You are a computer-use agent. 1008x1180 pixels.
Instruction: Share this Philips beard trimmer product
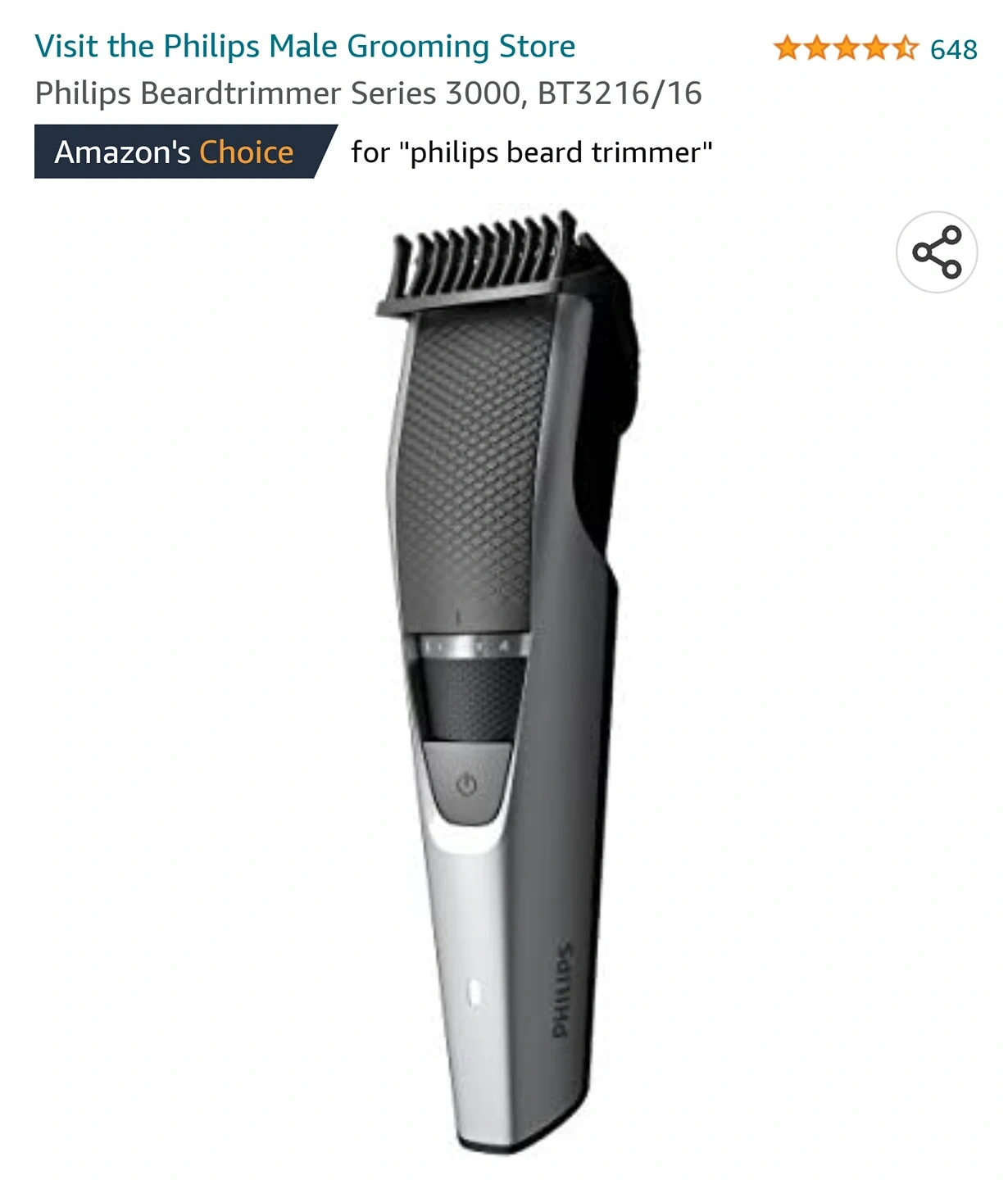pos(936,252)
